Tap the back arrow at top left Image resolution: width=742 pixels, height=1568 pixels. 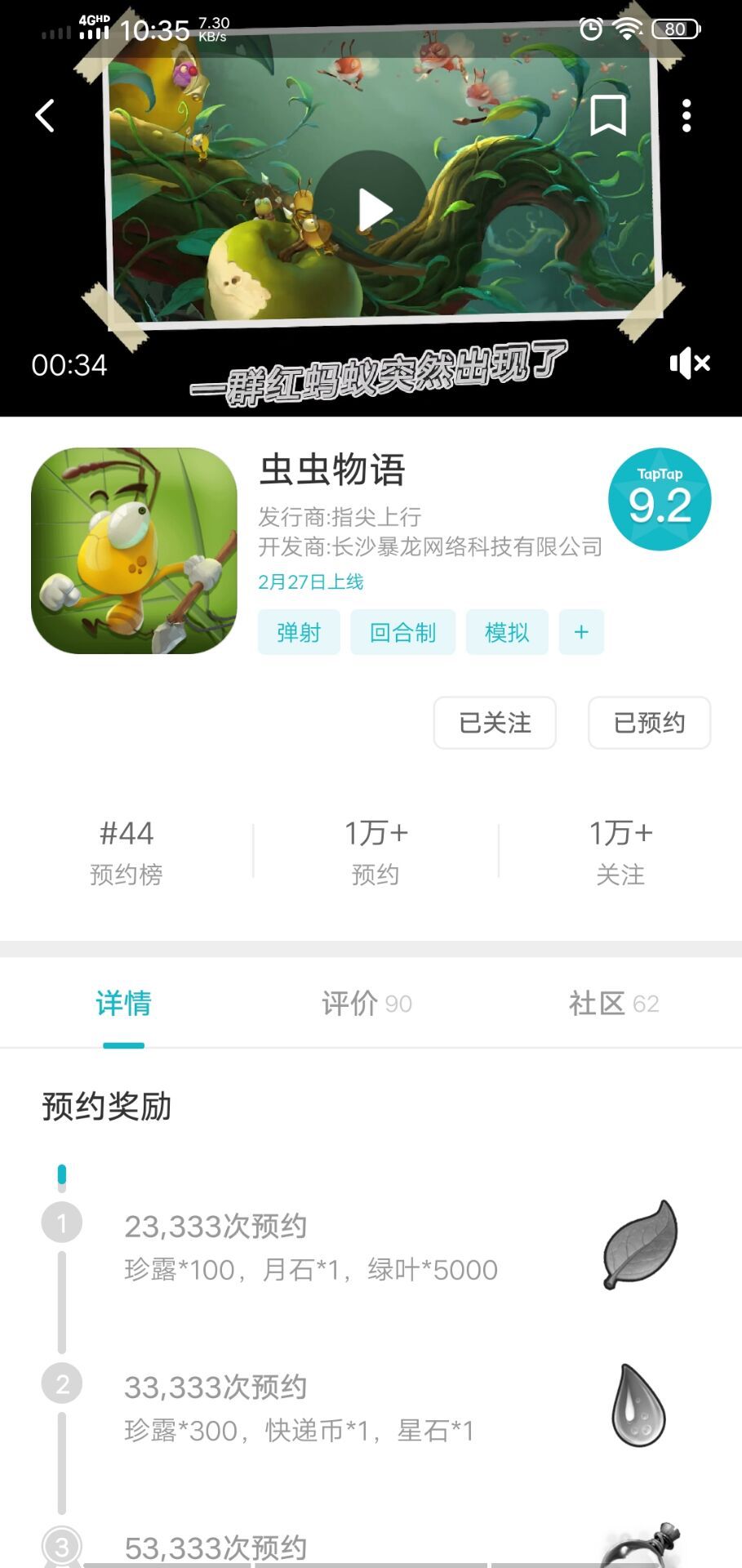tap(44, 115)
